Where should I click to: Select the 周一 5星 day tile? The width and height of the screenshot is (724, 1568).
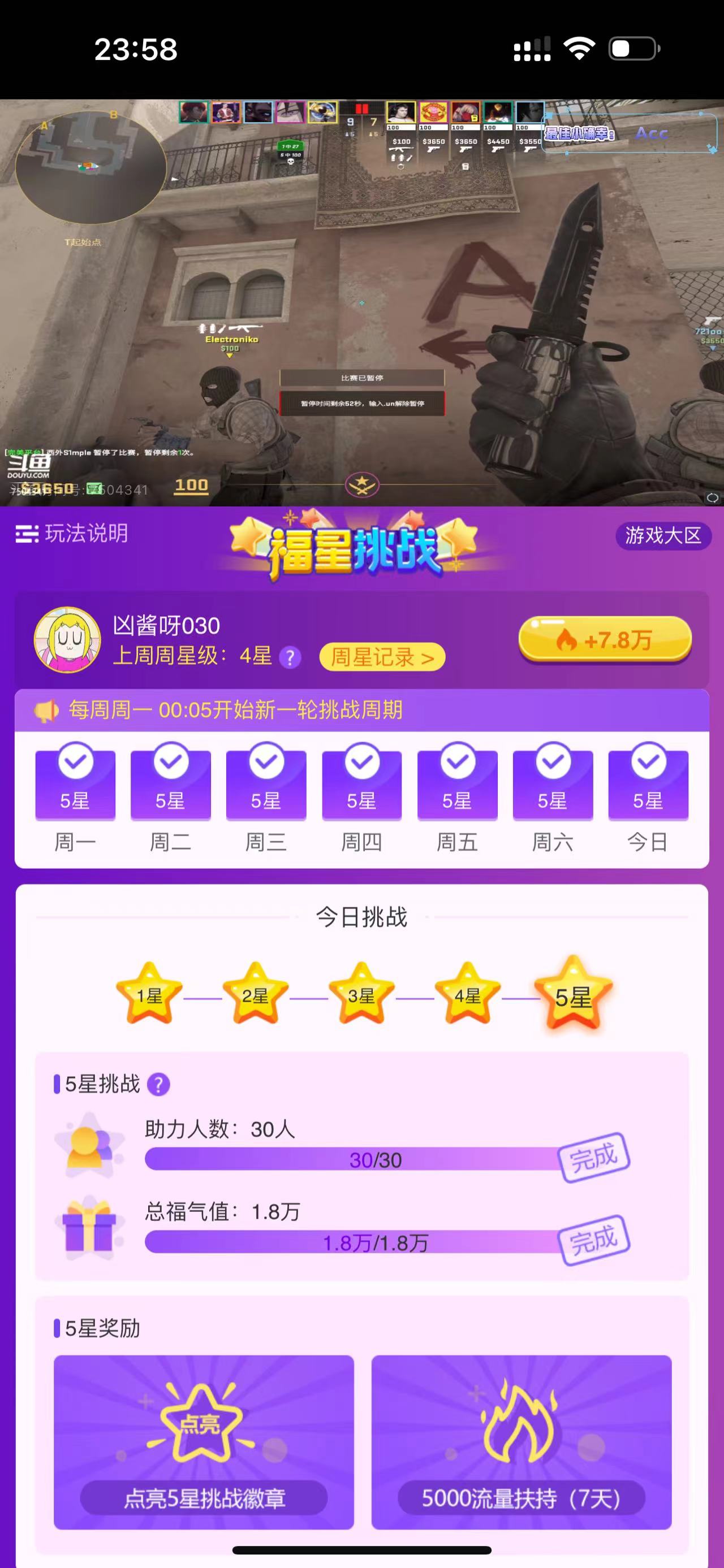tap(75, 786)
